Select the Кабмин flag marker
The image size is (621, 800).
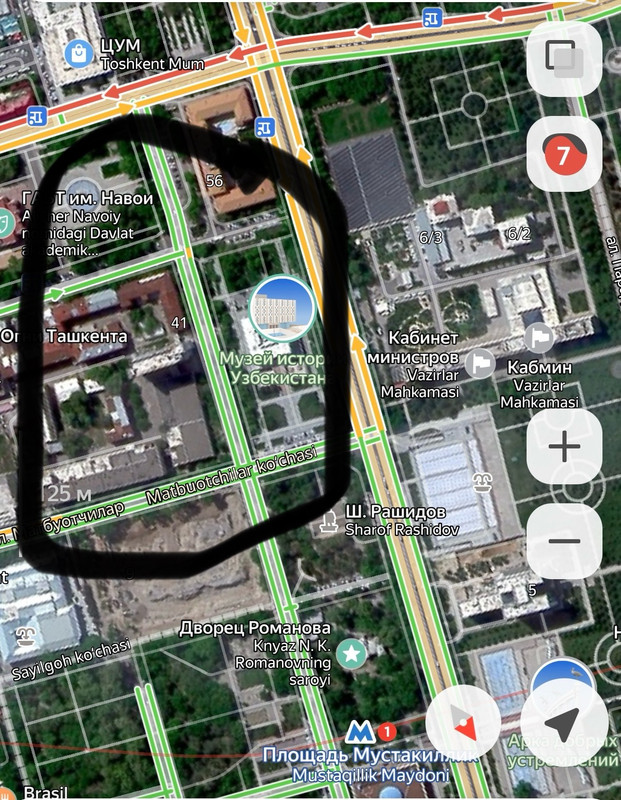[541, 338]
